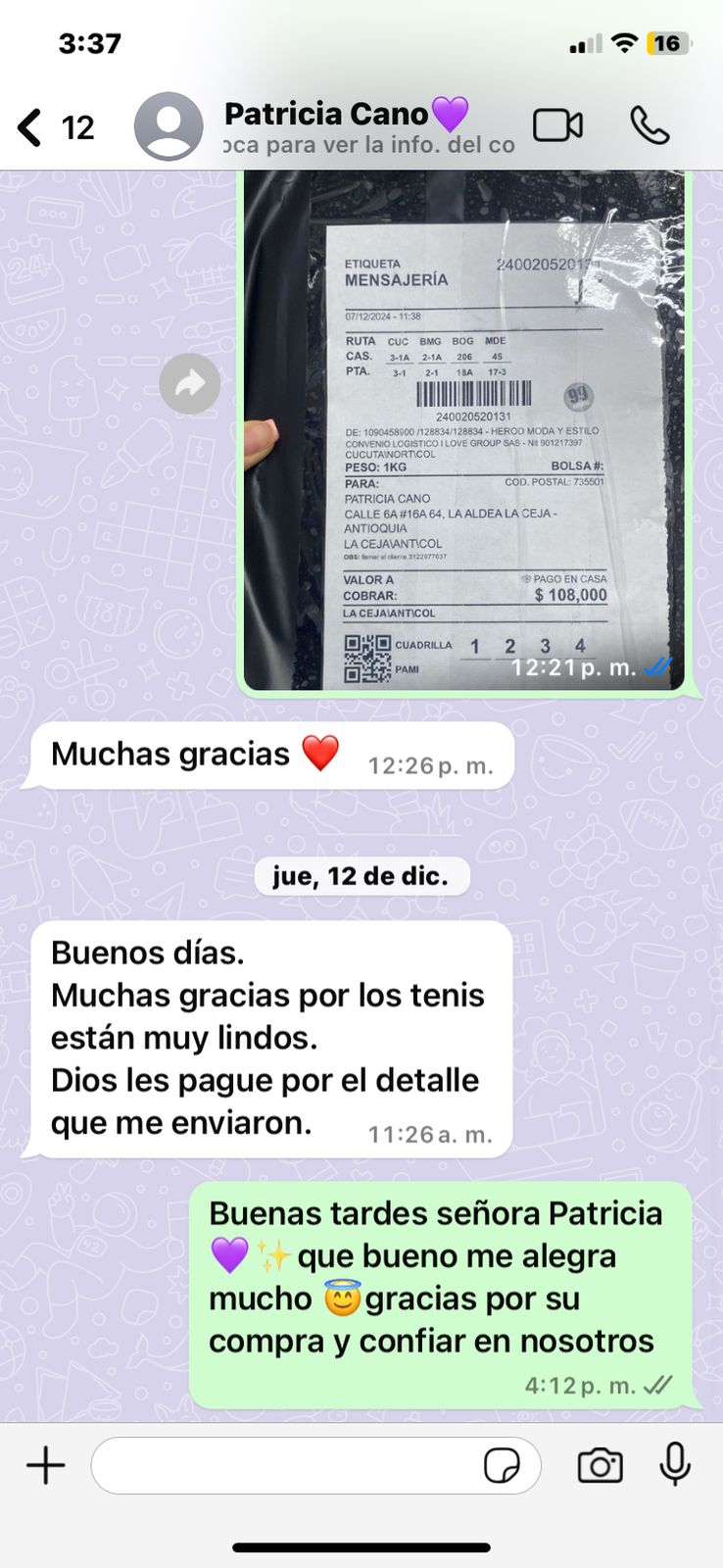The image size is (723, 1568).
Task: Tap Patricia Cano's profile picture
Action: click(169, 127)
